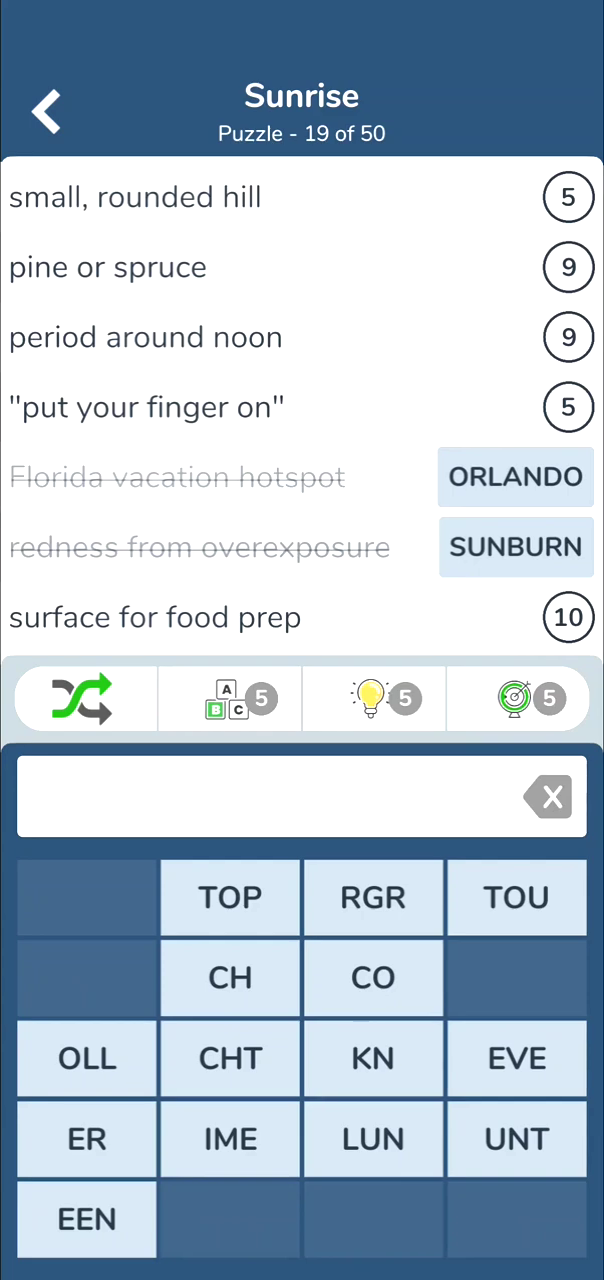Clear the entry with the backspace icon

548,797
